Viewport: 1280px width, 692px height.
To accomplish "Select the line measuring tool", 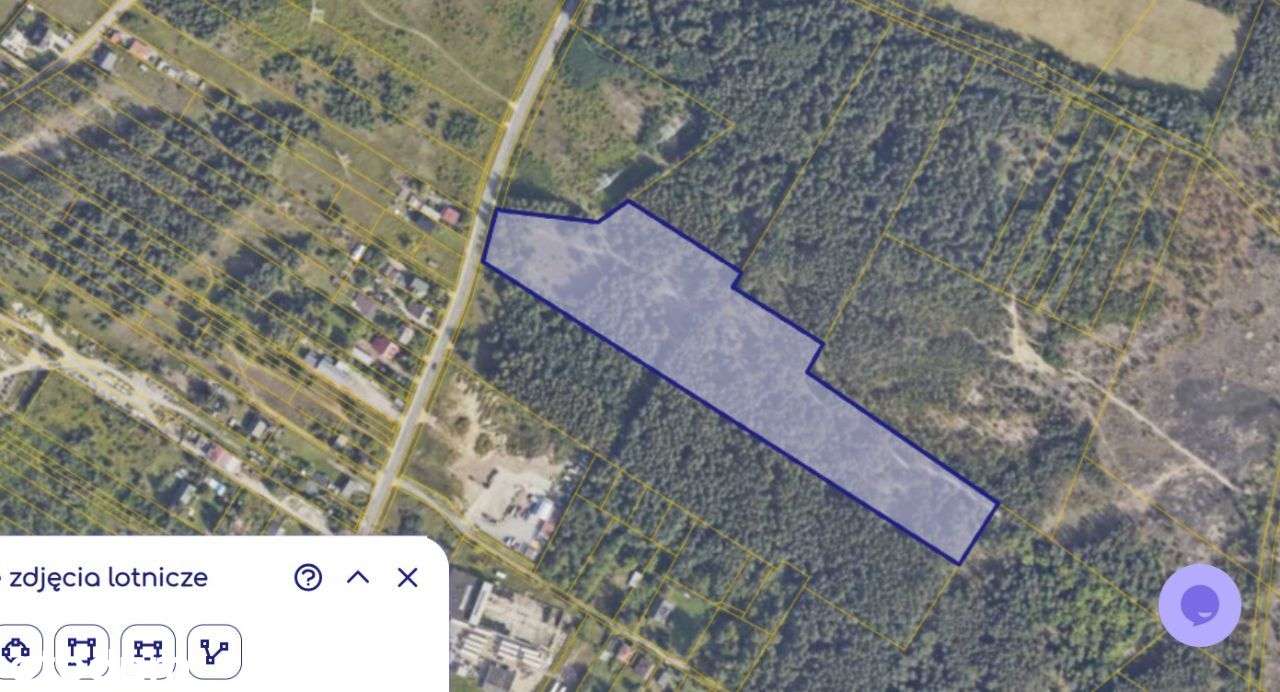I will coord(148,651).
